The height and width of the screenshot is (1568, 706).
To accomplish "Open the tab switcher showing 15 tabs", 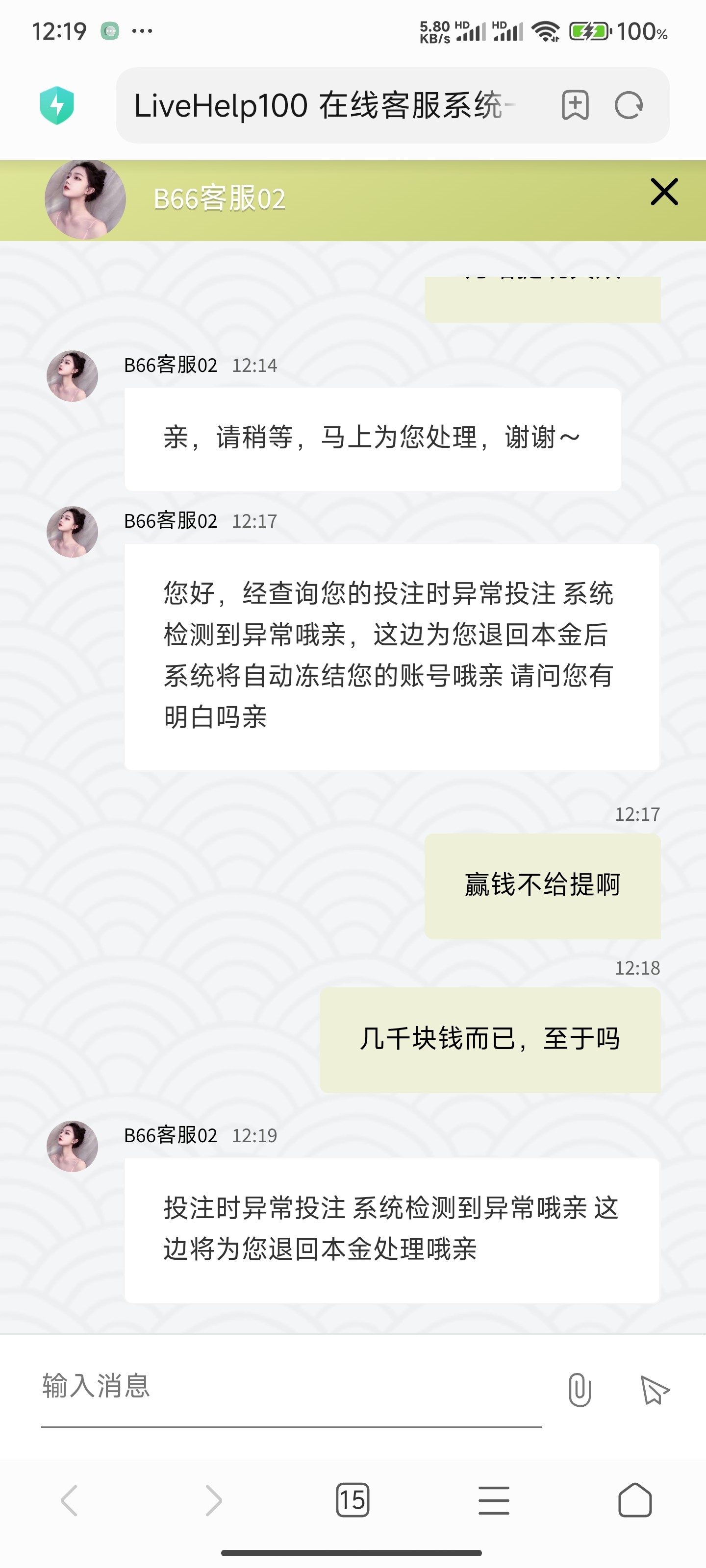I will (x=353, y=1500).
